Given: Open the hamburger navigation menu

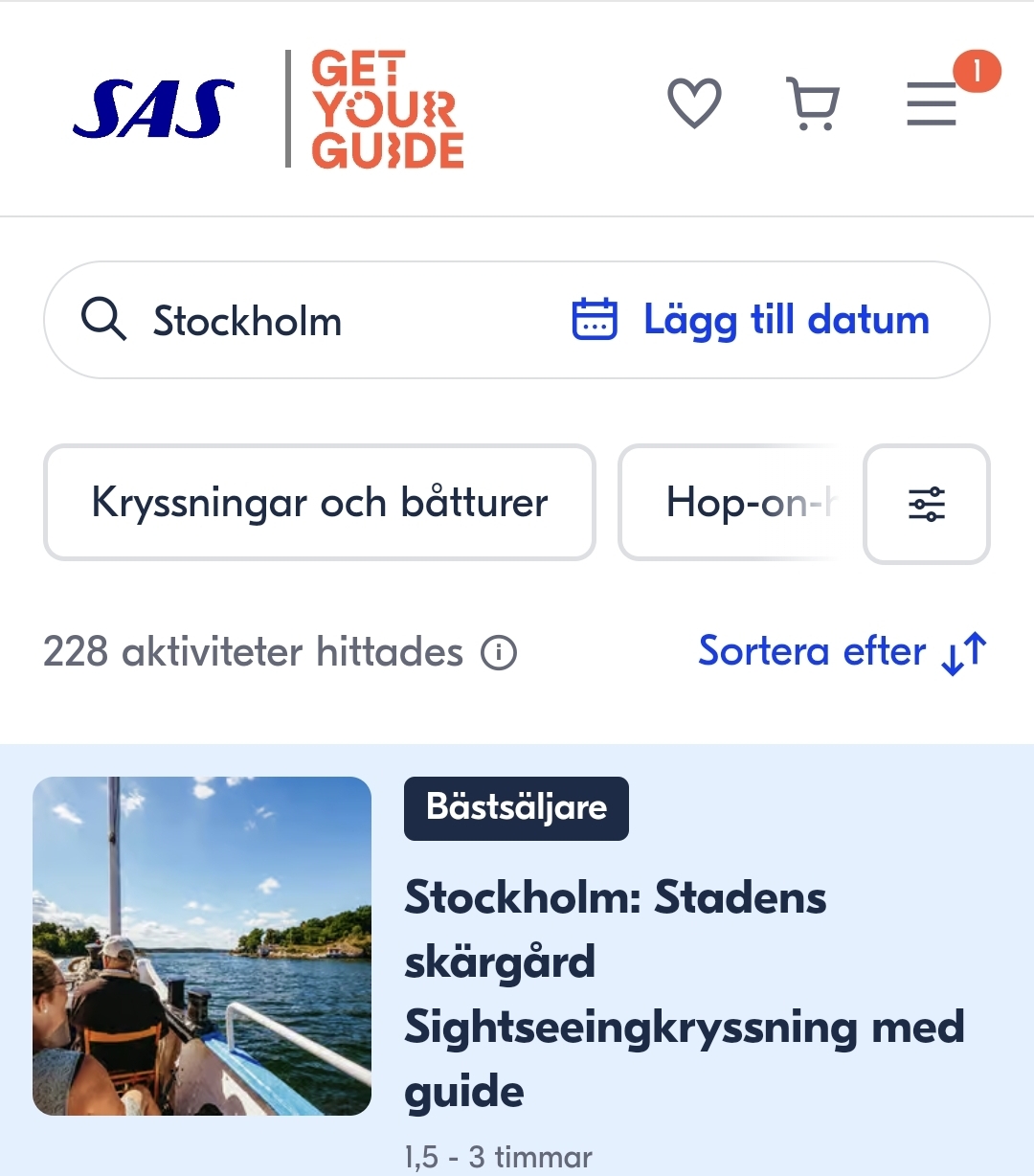Looking at the screenshot, I should coord(930,105).
